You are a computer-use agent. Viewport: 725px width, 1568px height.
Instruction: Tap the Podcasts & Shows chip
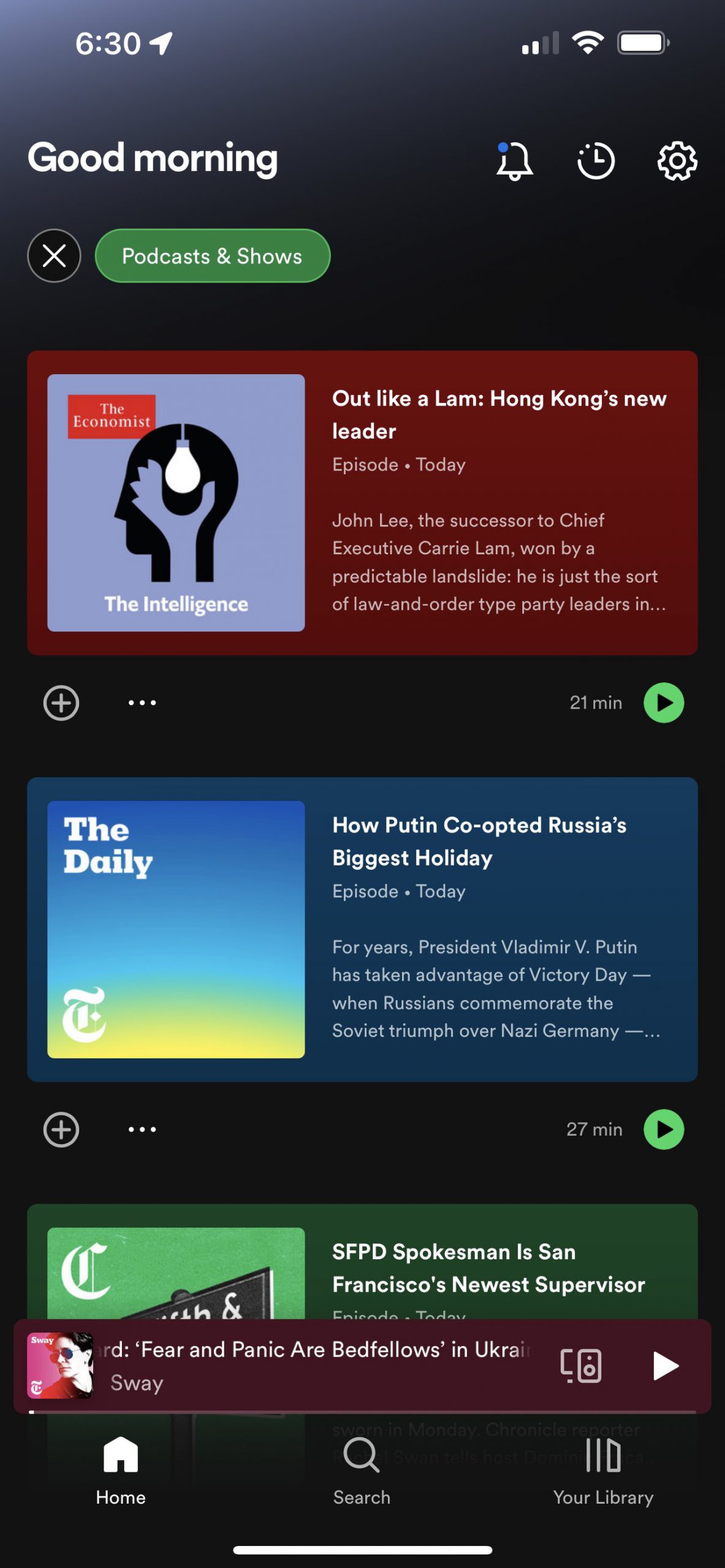[x=212, y=255]
